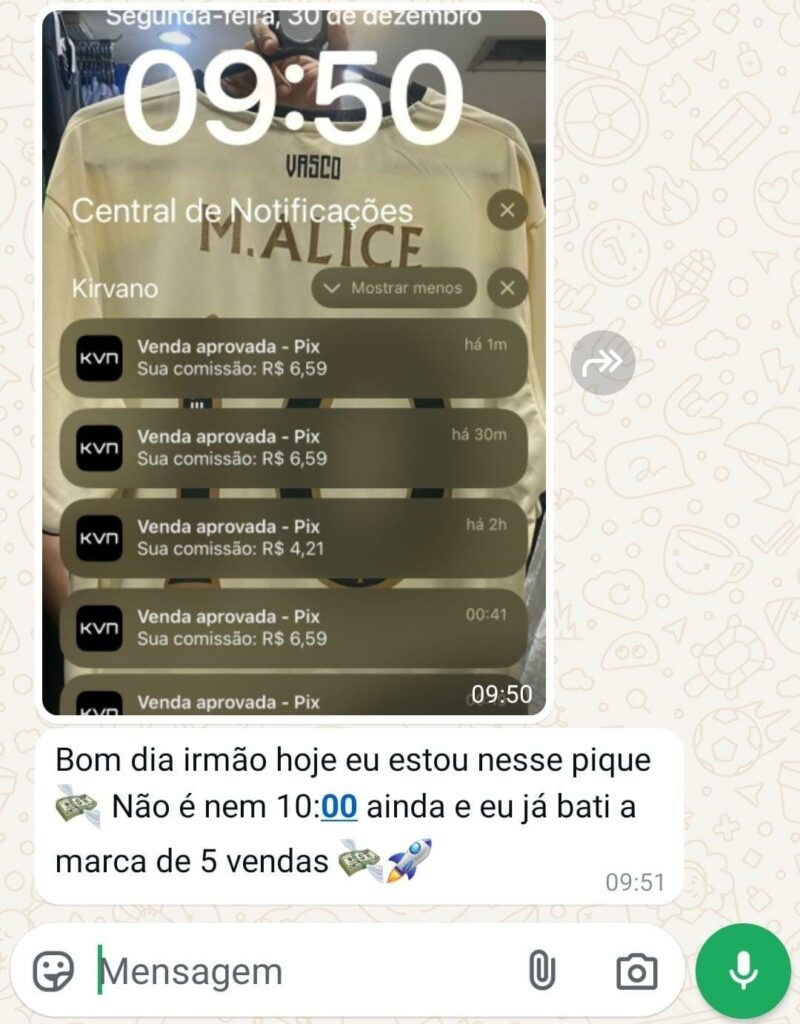
Task: Open the emoji sticker picker
Action: coord(54,971)
